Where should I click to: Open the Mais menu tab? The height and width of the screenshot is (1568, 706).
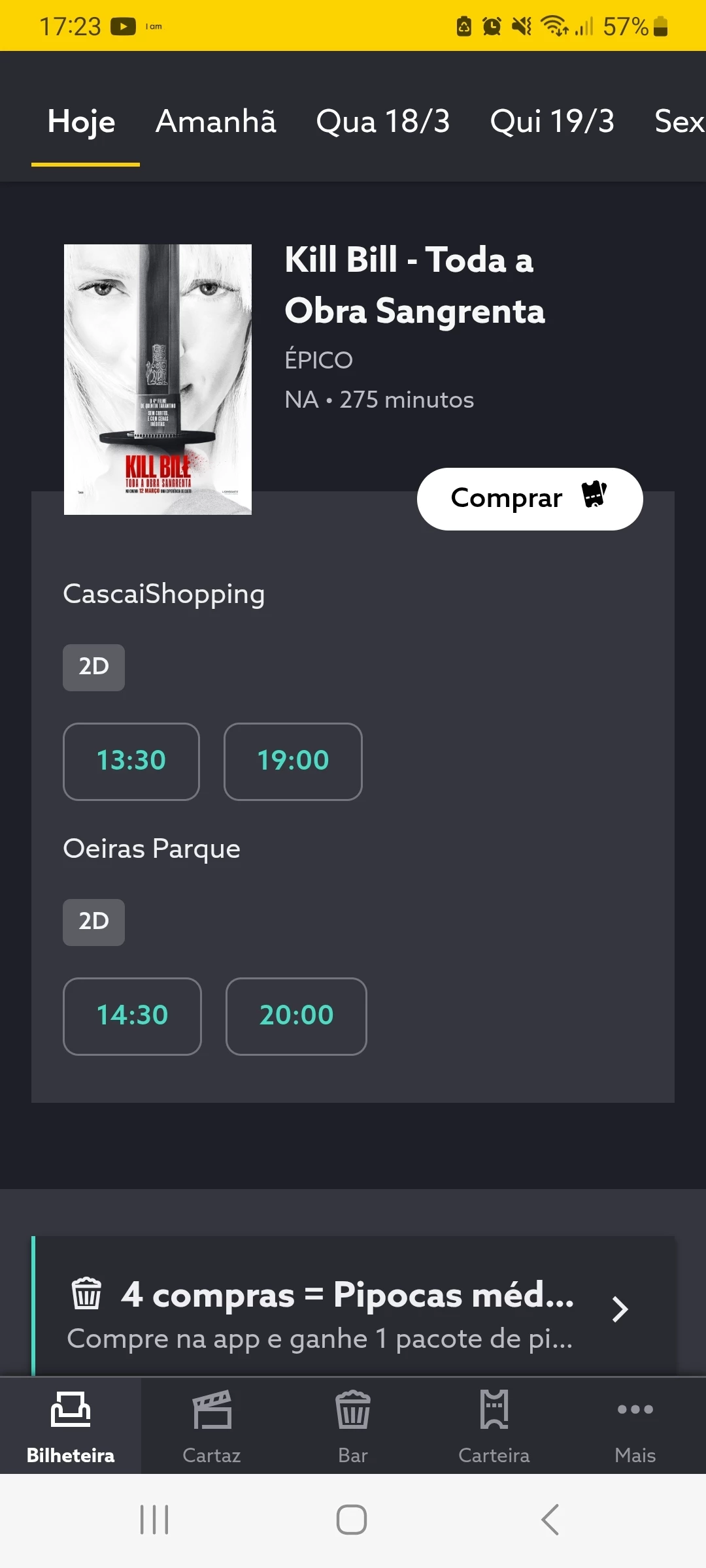(x=635, y=1427)
